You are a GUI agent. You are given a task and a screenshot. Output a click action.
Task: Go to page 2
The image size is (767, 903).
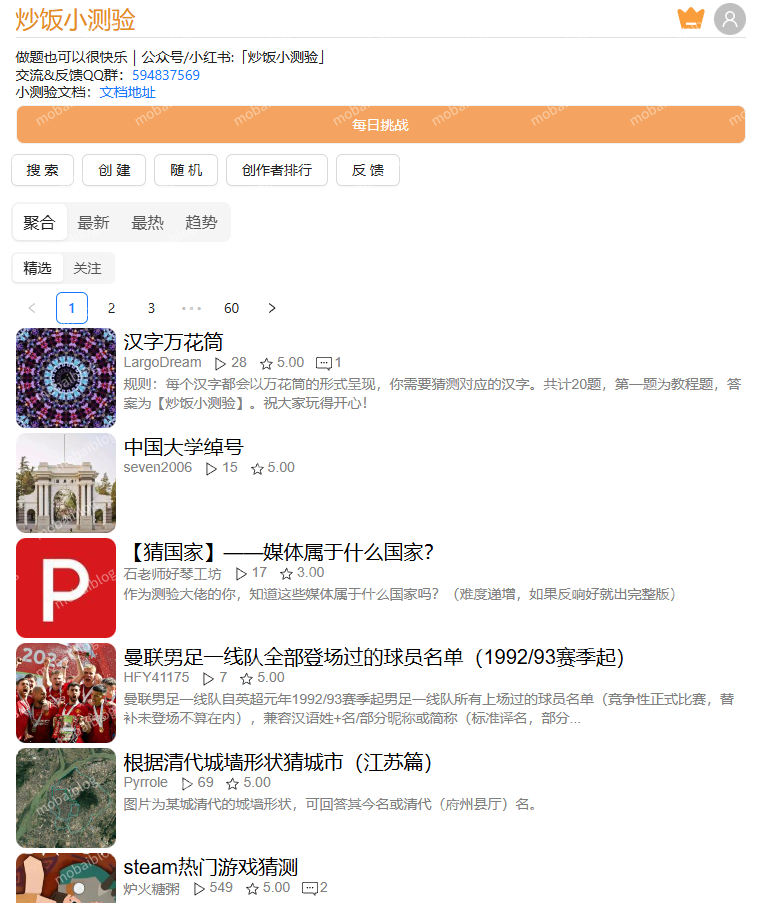111,308
